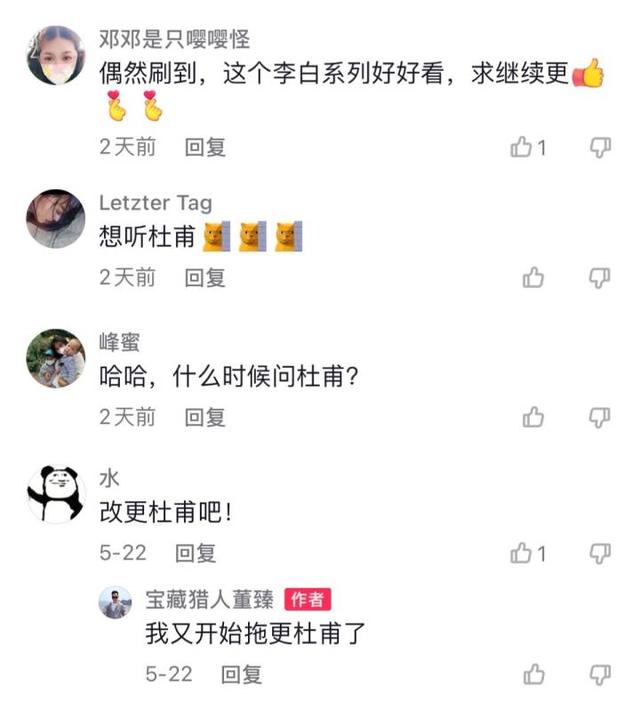Dislike 水's comment

click(599, 553)
